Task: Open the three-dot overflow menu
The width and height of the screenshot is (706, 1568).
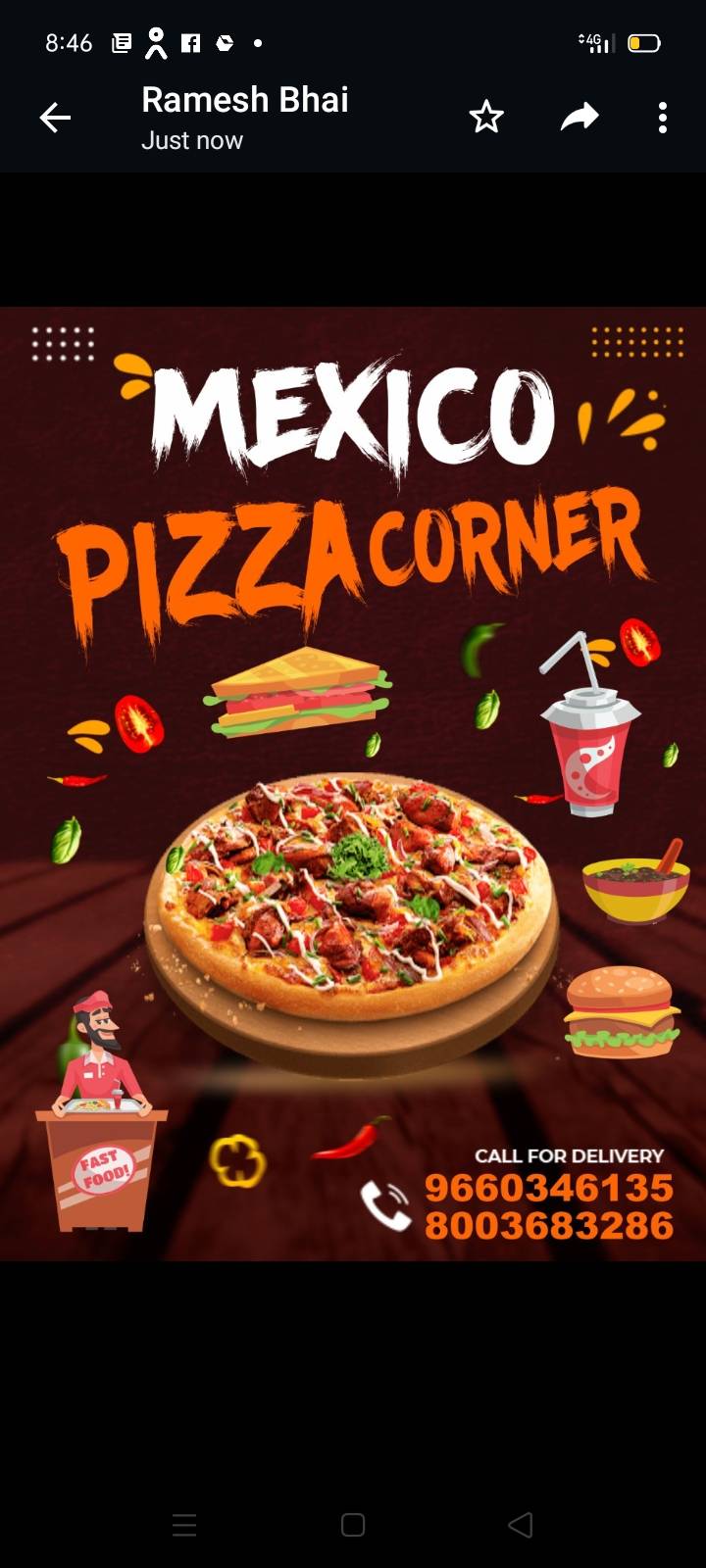Action: click(663, 117)
